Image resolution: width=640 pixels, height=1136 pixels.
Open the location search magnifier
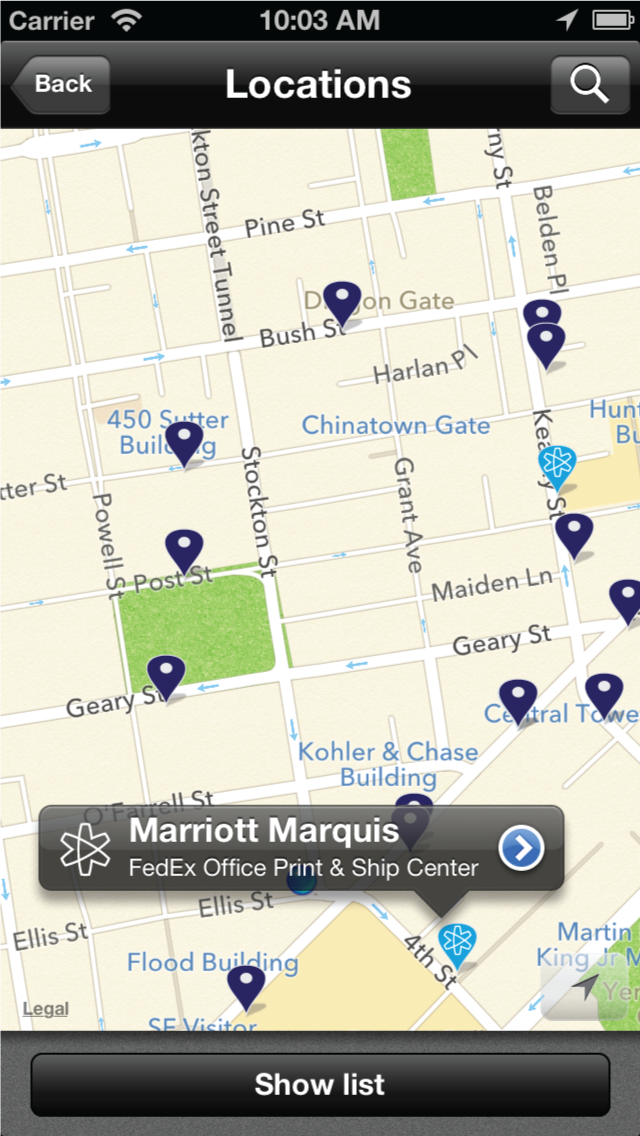point(589,85)
